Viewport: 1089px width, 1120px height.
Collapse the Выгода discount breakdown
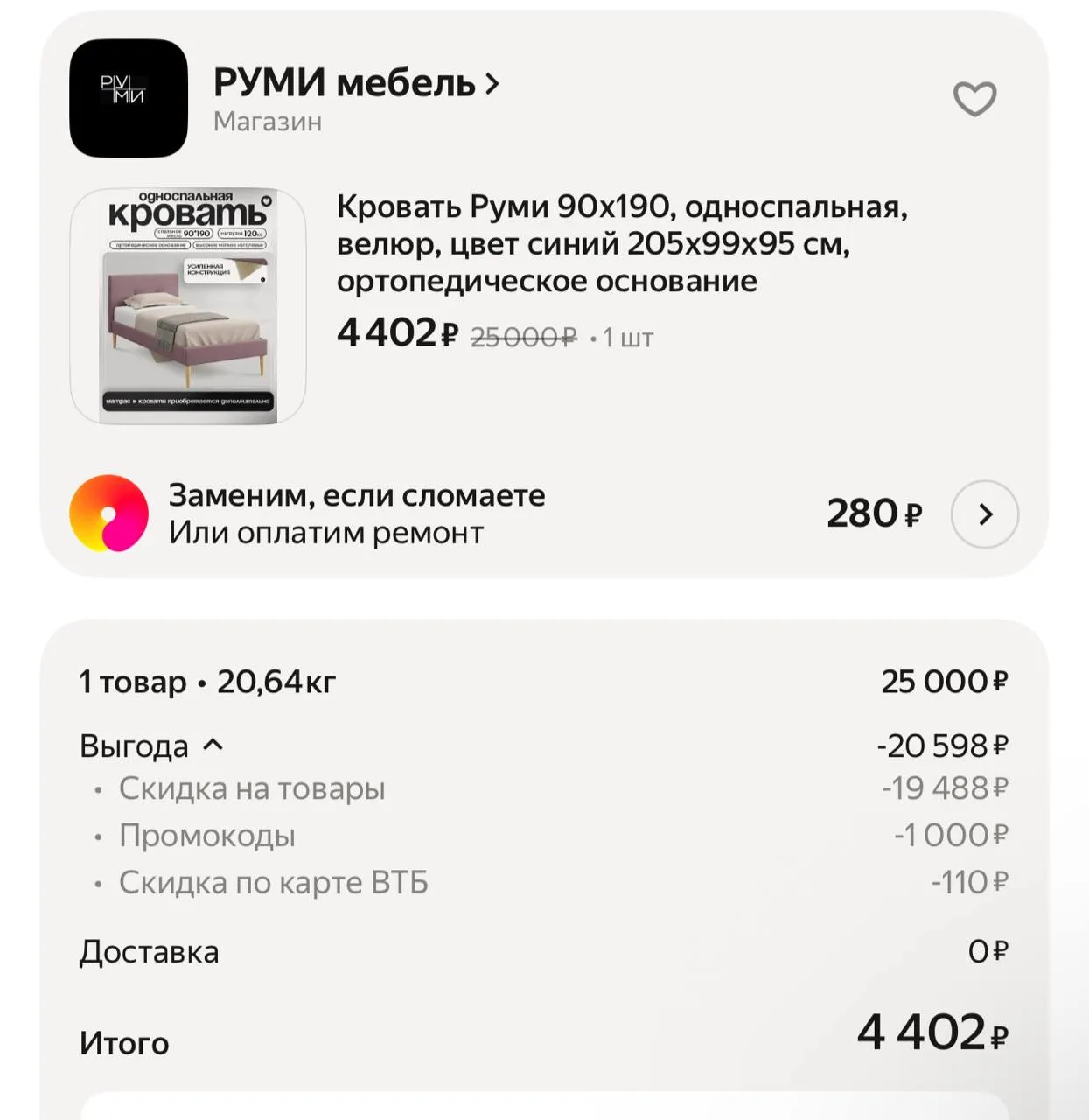coord(152,745)
